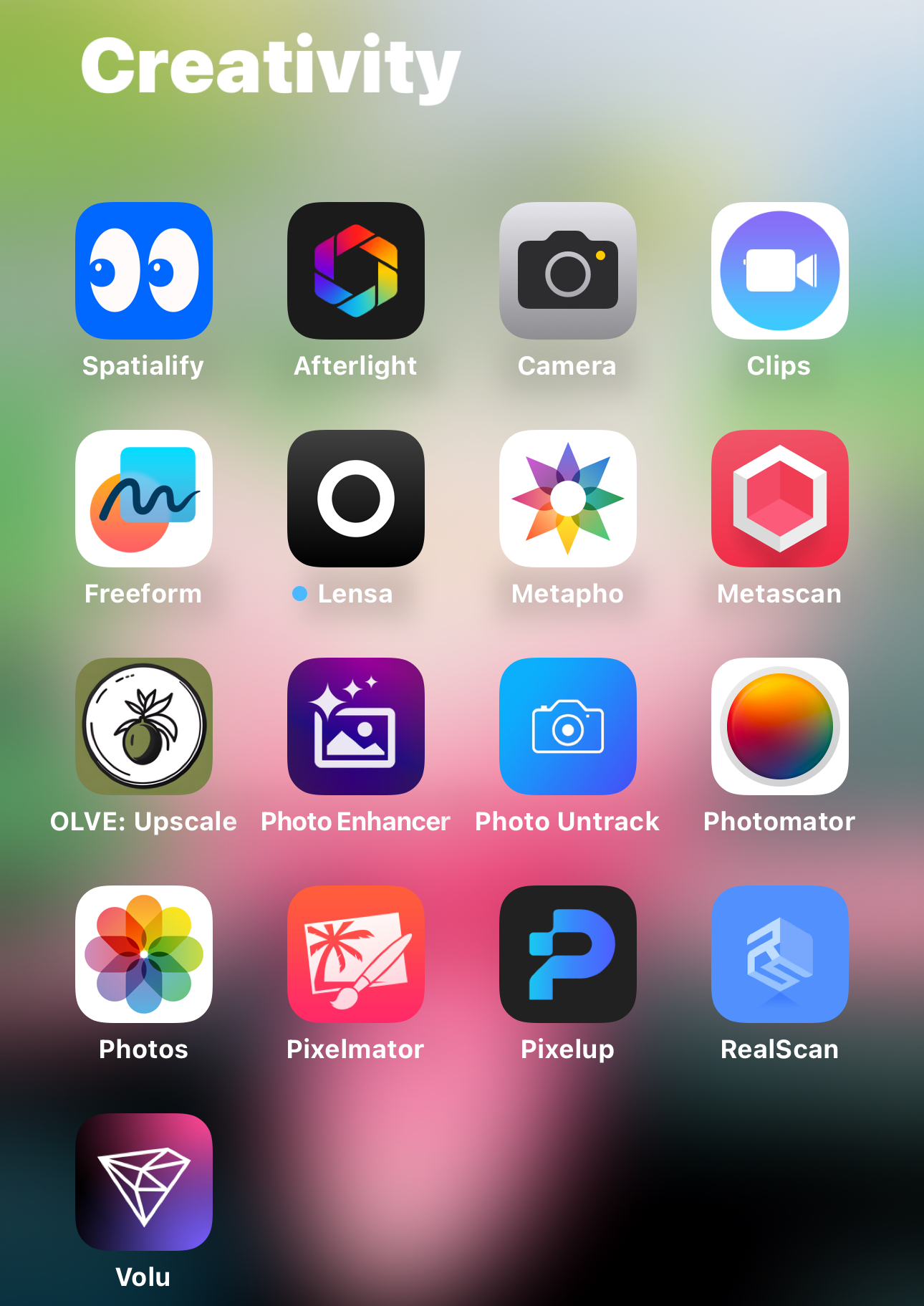Open Photo Untrack
Screen dimensions: 924x1306
pyautogui.click(x=568, y=726)
